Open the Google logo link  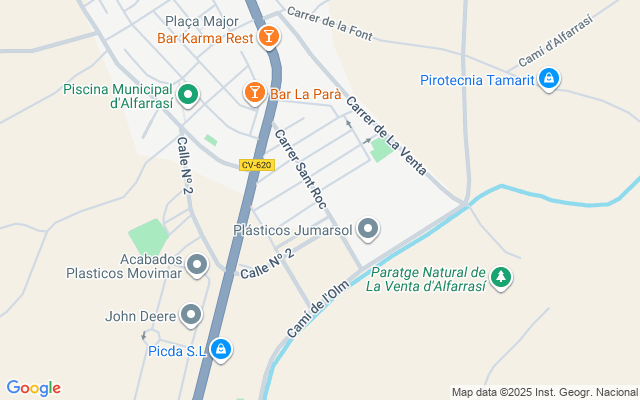coord(33,388)
